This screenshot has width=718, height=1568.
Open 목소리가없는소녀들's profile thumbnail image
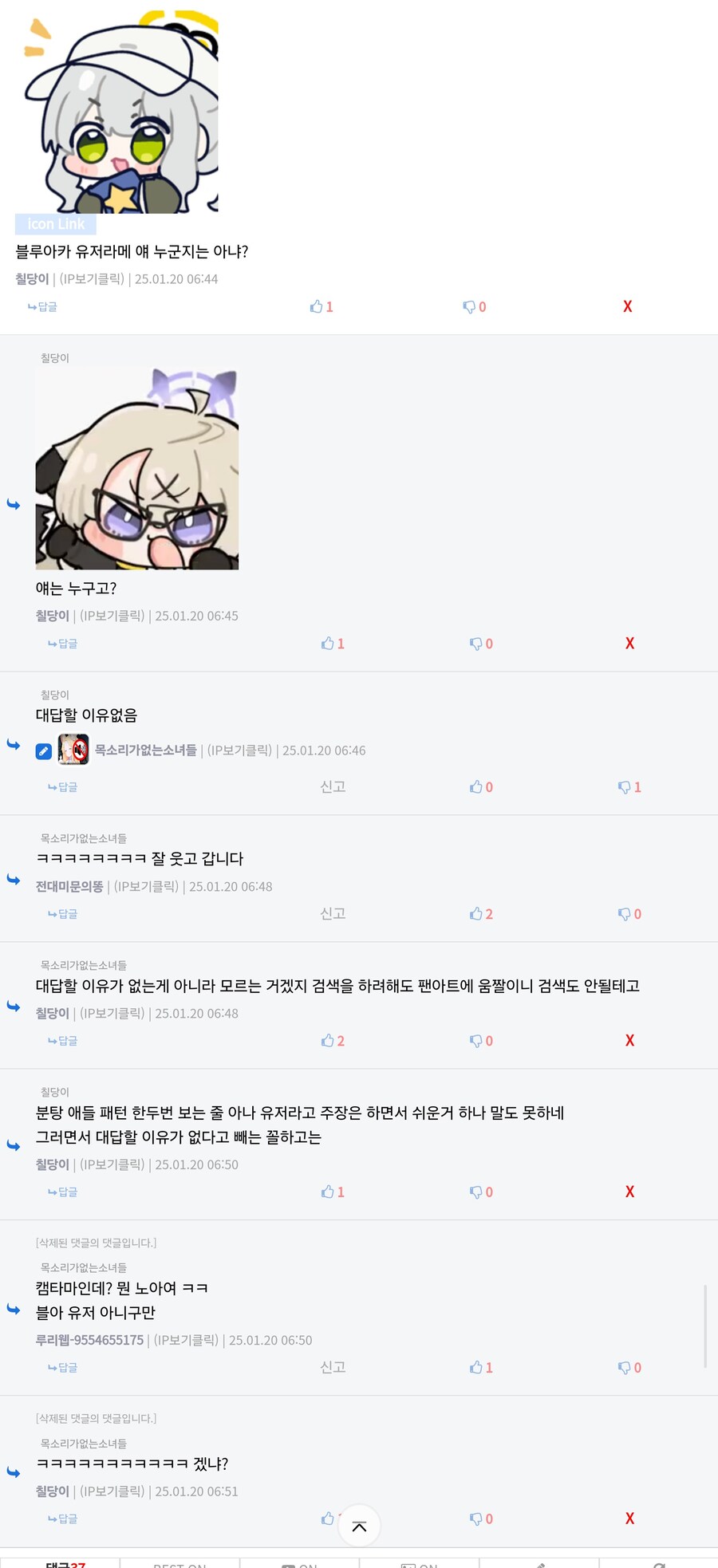(73, 751)
